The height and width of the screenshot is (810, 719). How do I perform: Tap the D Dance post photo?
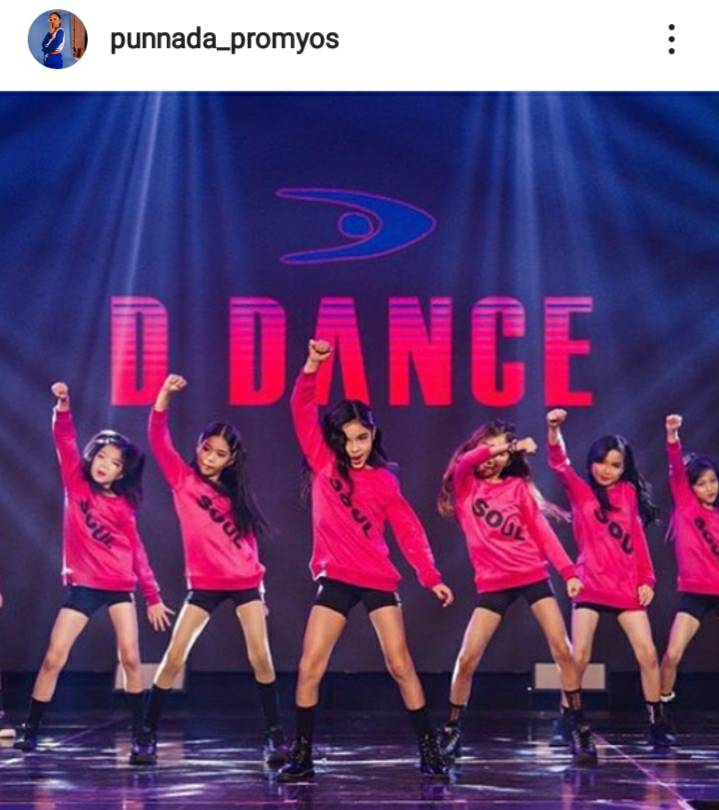(360, 450)
